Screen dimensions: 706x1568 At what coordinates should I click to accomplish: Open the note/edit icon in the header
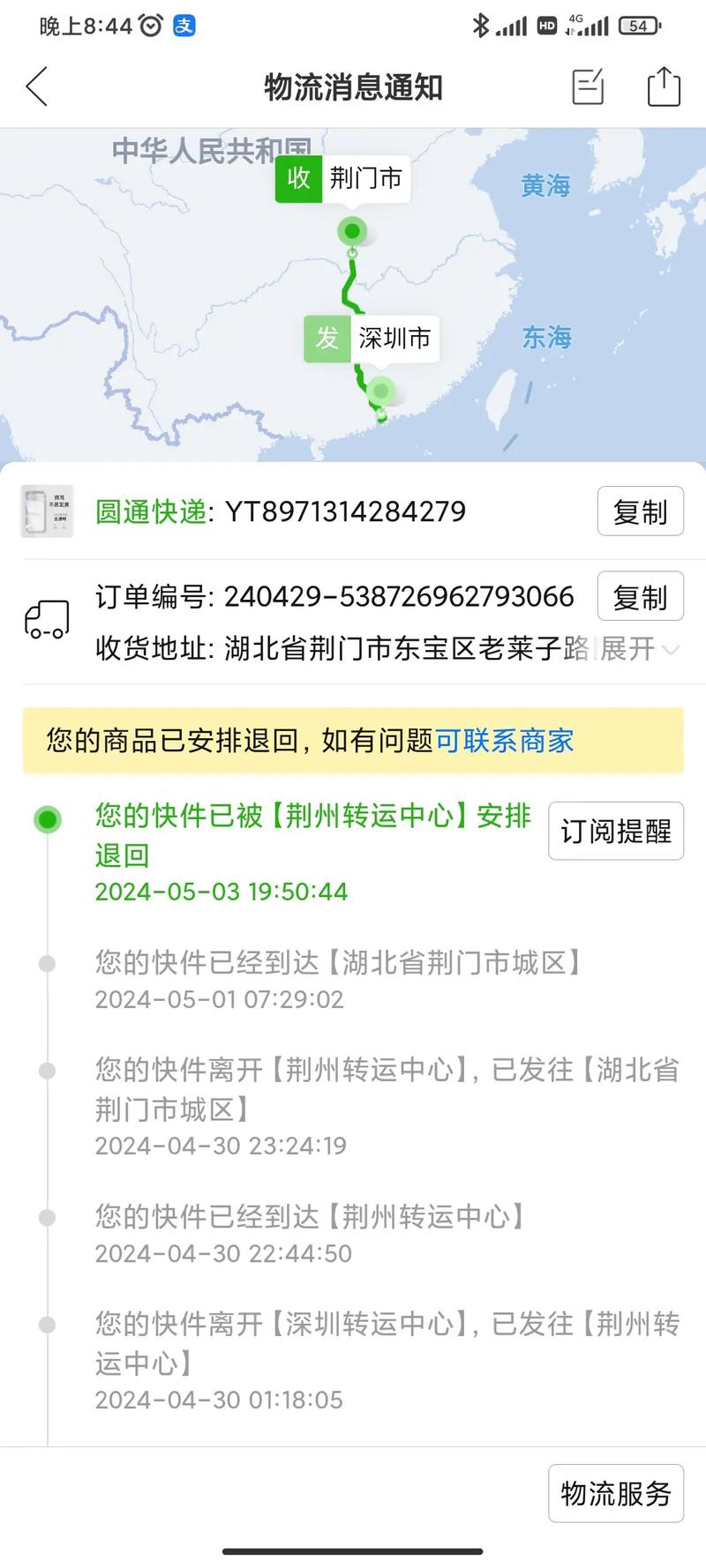point(588,87)
